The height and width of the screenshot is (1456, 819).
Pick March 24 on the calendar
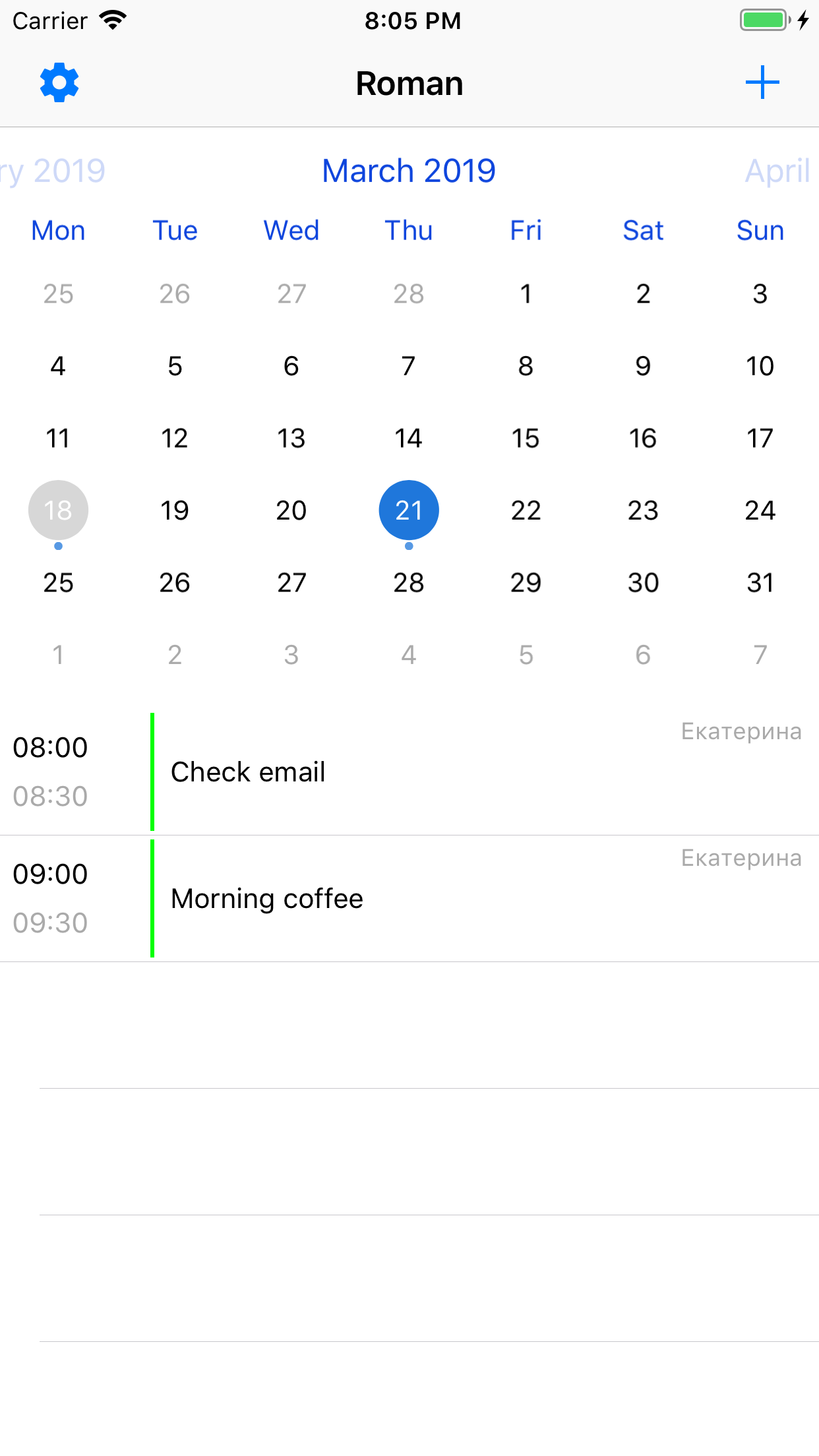(760, 510)
